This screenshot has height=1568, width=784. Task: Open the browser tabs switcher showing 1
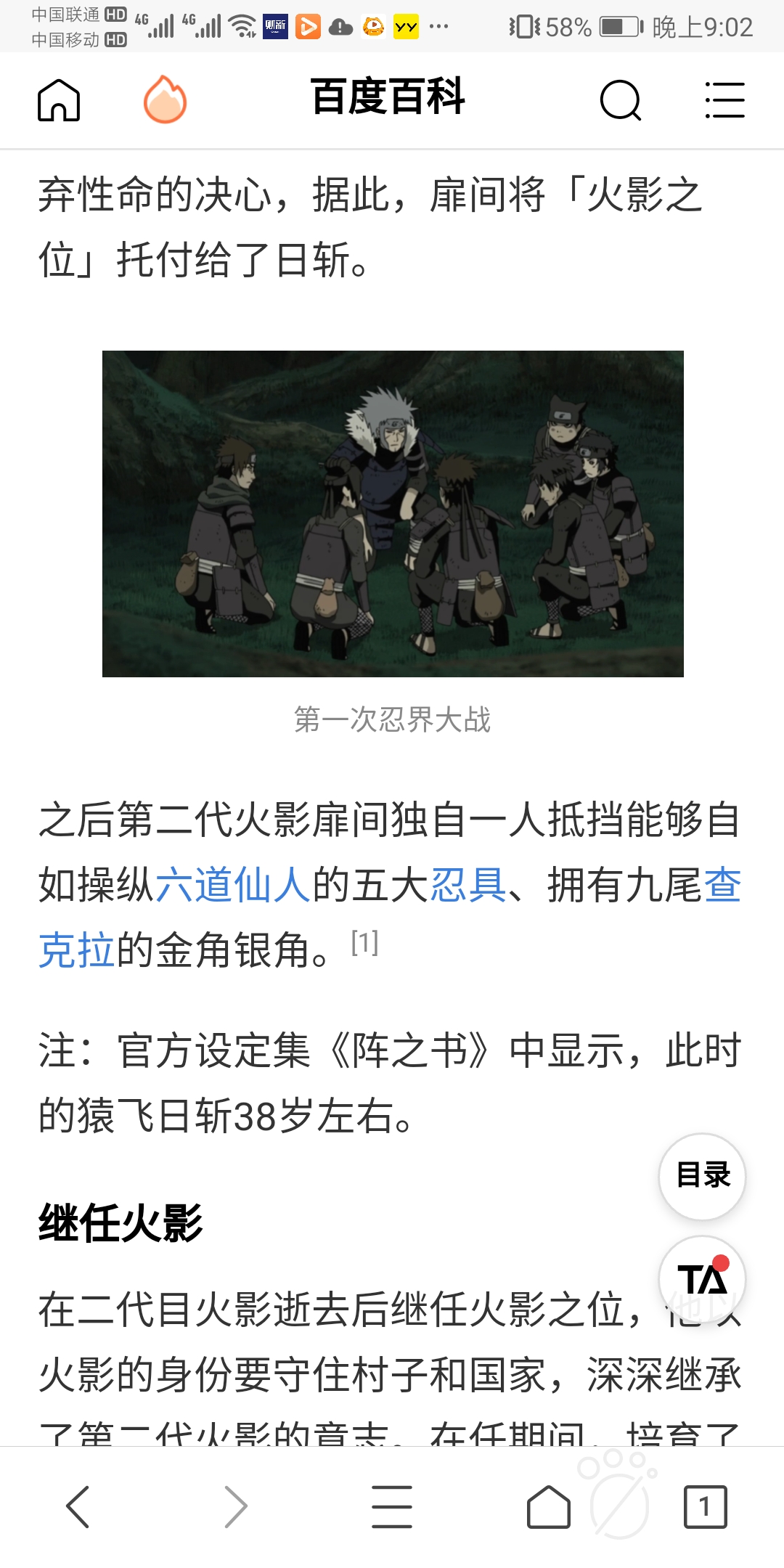coord(706,1507)
